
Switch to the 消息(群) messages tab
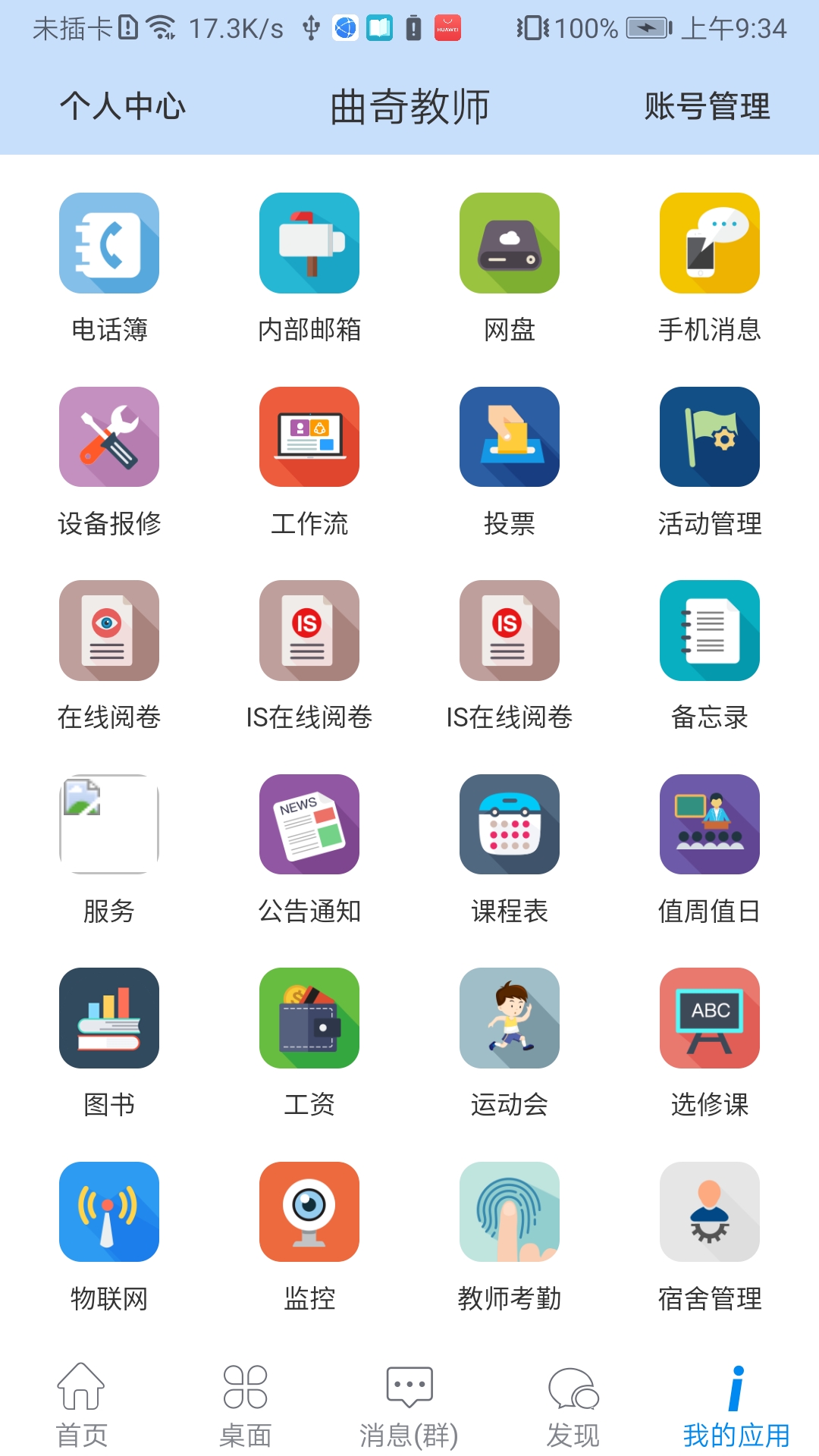[409, 1407]
